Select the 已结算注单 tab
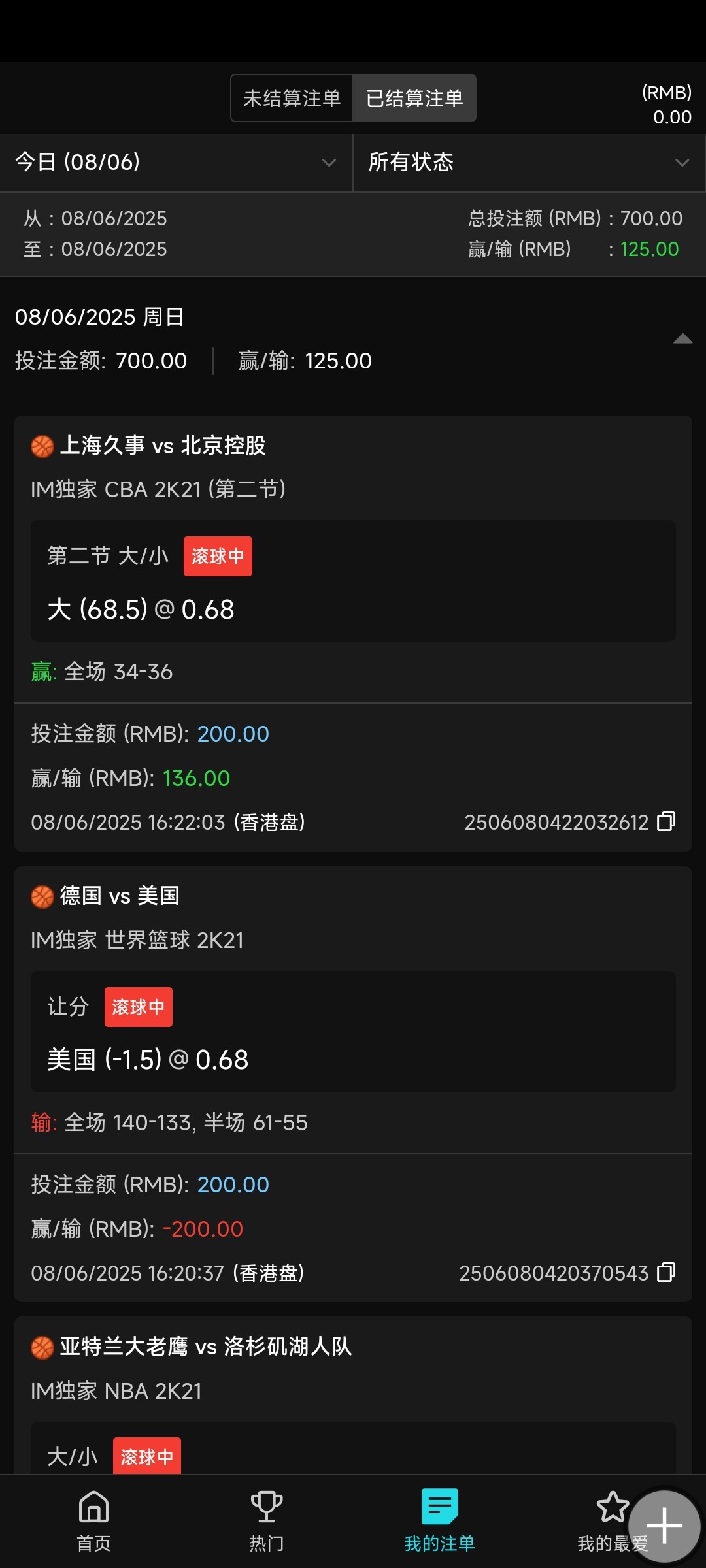 pyautogui.click(x=414, y=98)
